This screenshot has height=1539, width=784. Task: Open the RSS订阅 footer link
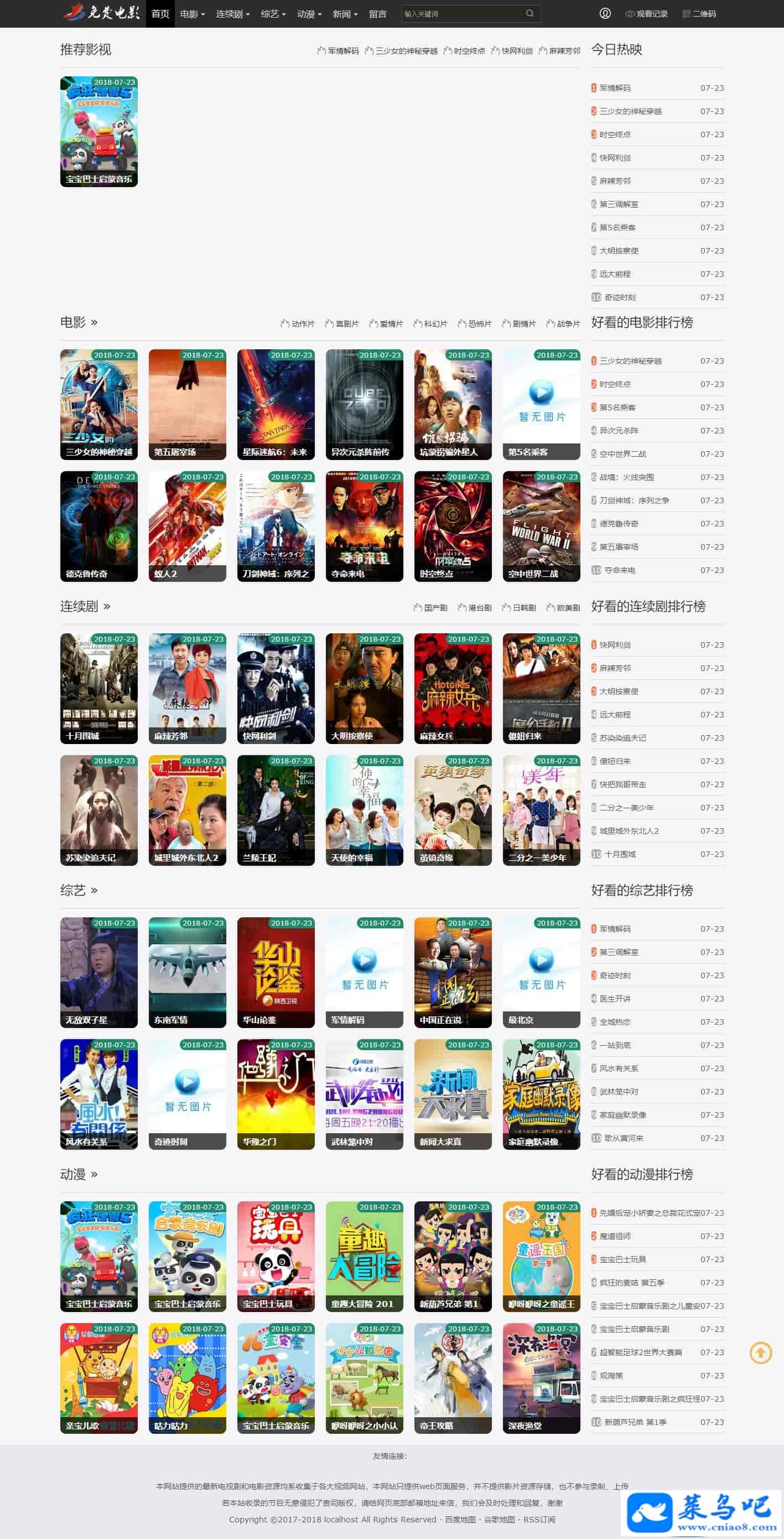pos(538,1519)
